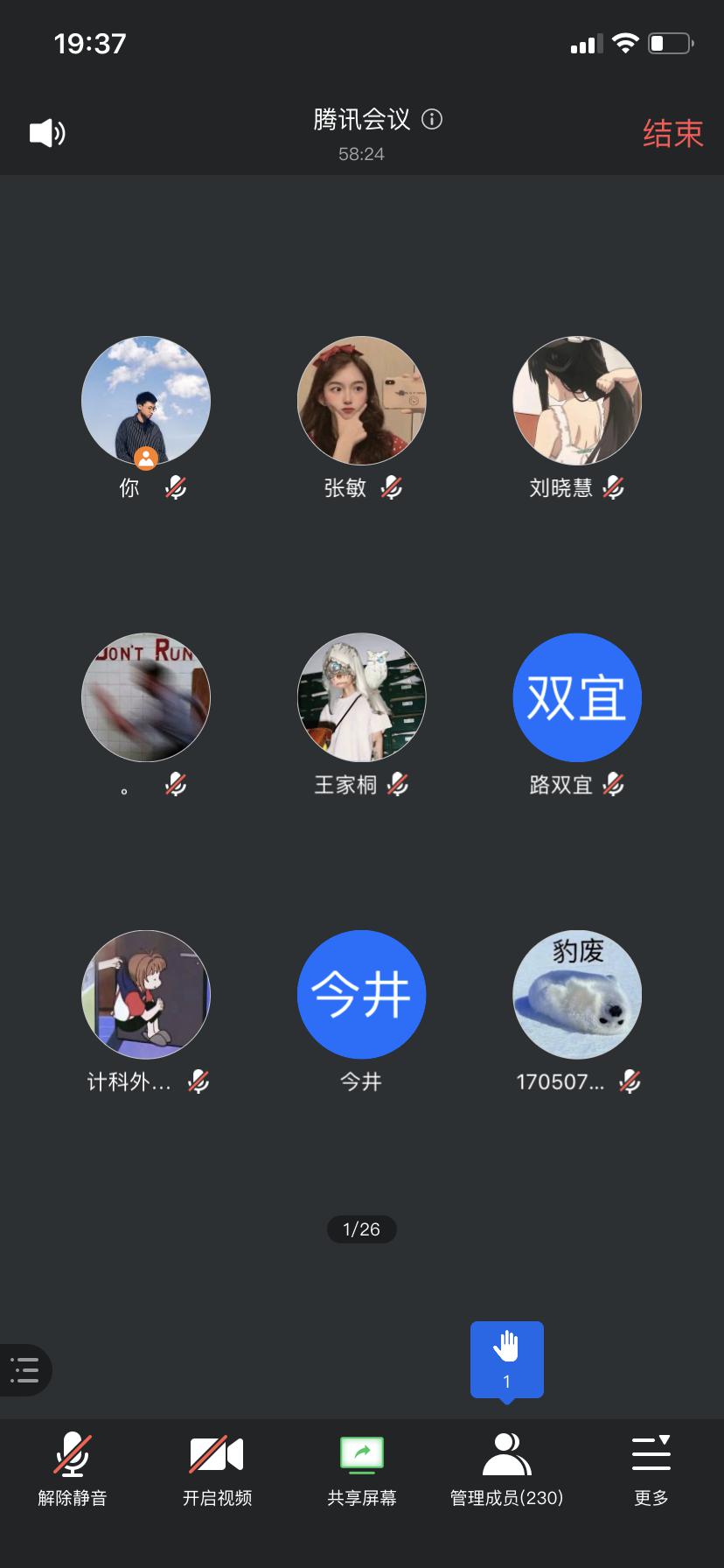
Task: View the raised hand notification
Action: point(507,1358)
